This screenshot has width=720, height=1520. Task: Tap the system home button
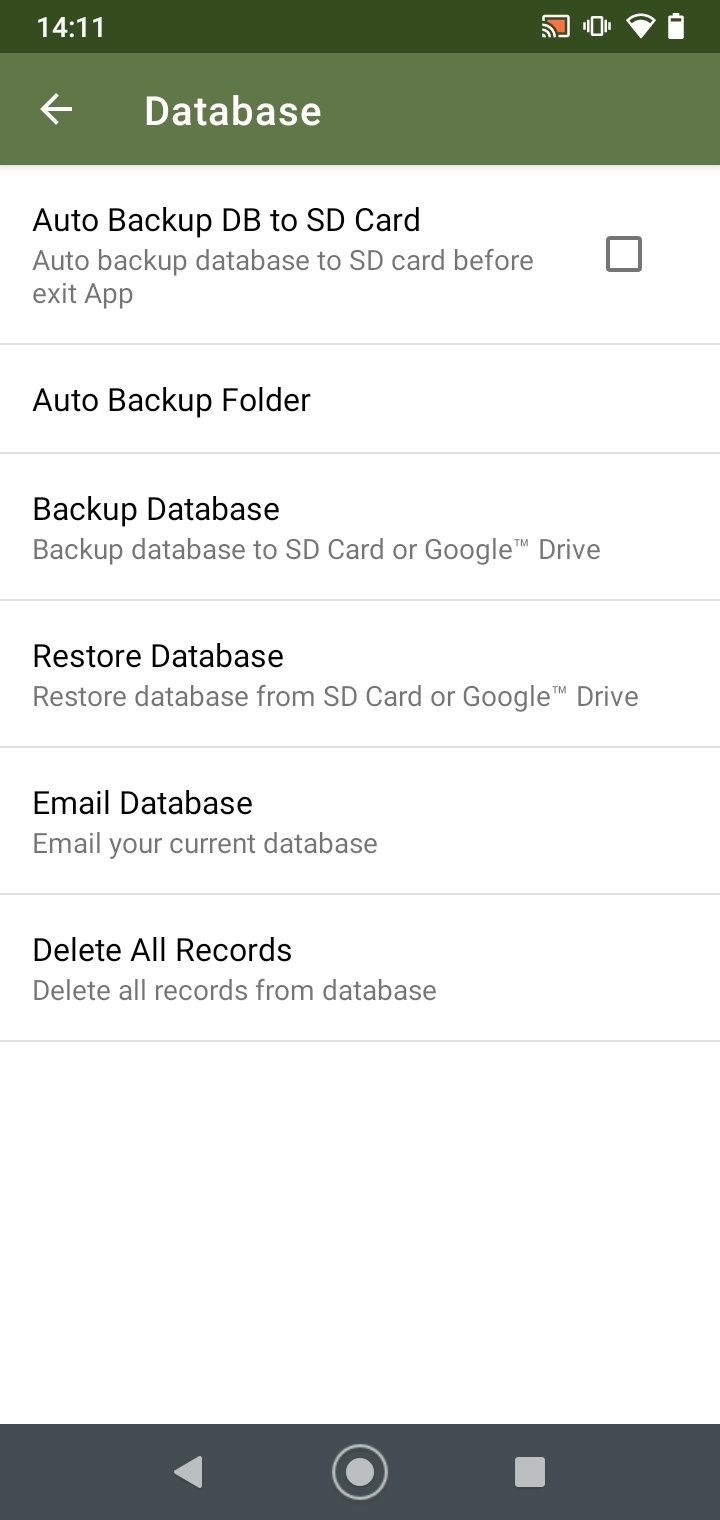359,1472
